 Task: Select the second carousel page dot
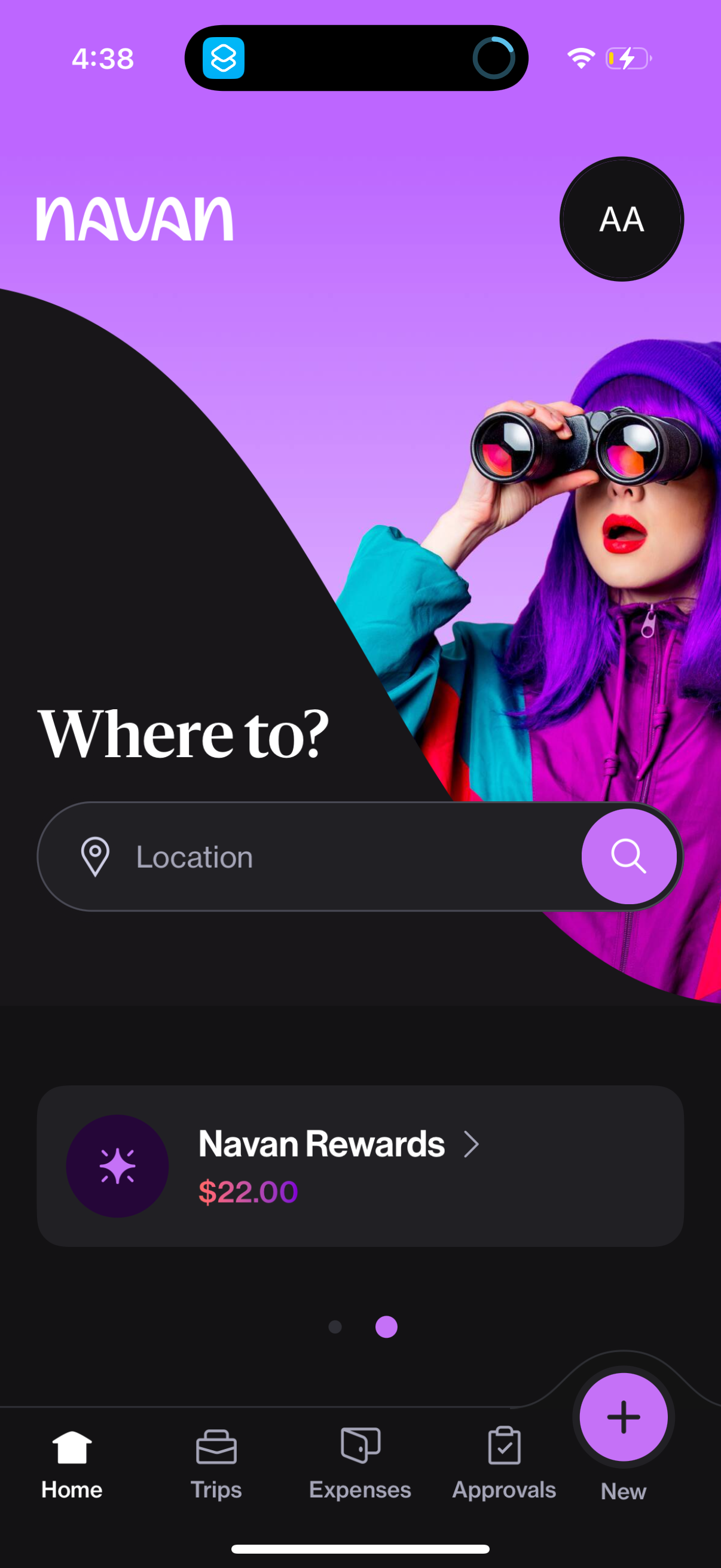pos(387,1327)
